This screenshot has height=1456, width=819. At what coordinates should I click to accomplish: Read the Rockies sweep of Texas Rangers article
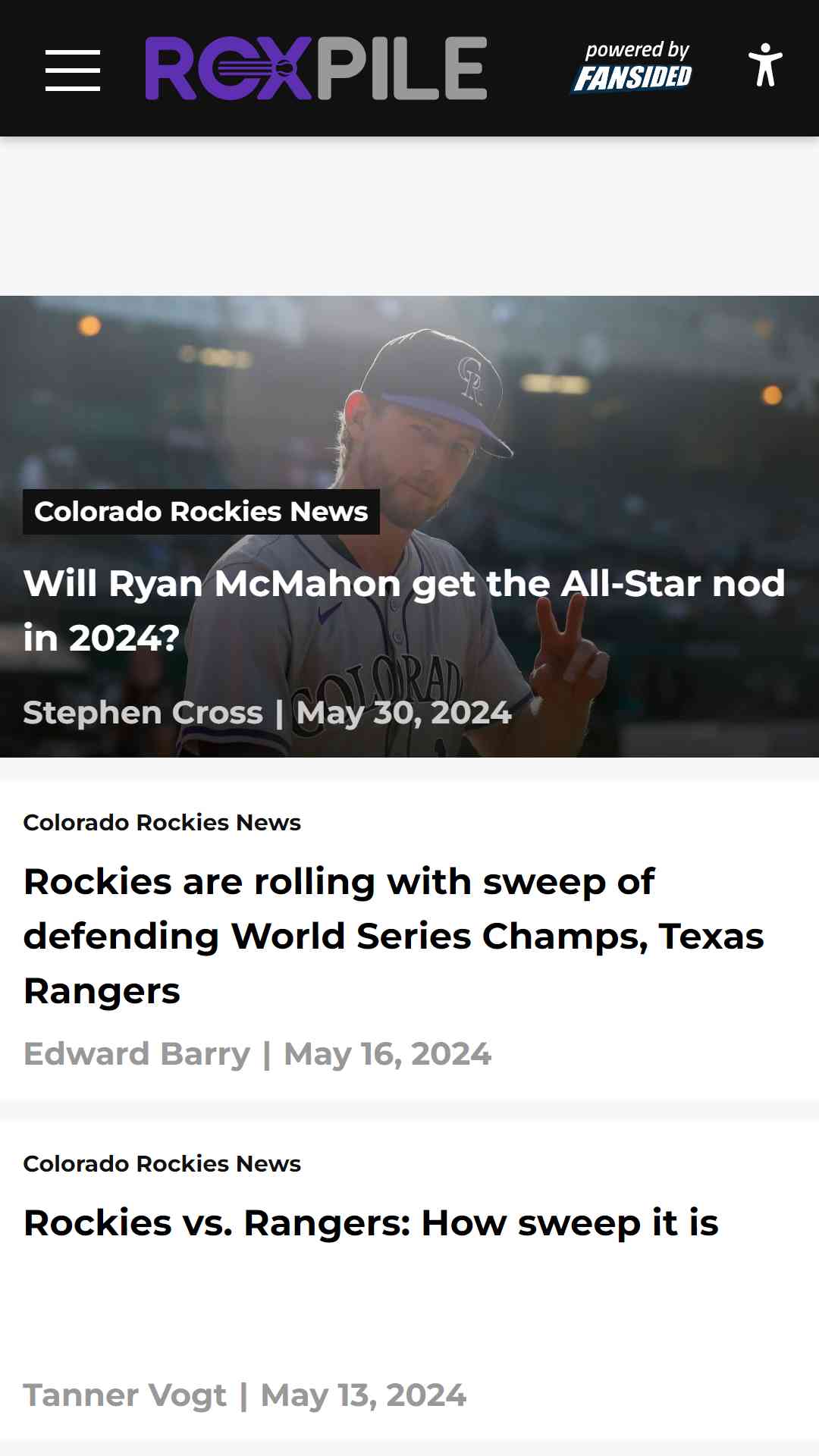coord(394,936)
